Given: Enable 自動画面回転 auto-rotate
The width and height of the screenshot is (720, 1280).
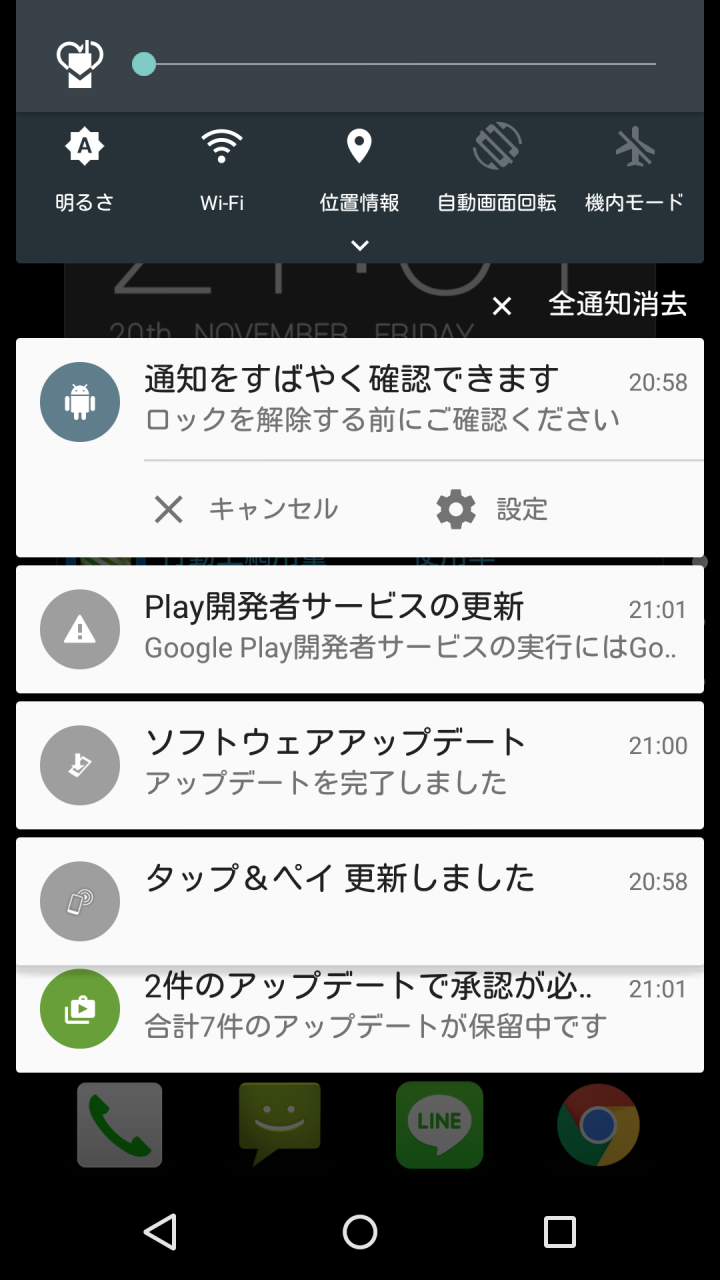Looking at the screenshot, I should tap(497, 170).
